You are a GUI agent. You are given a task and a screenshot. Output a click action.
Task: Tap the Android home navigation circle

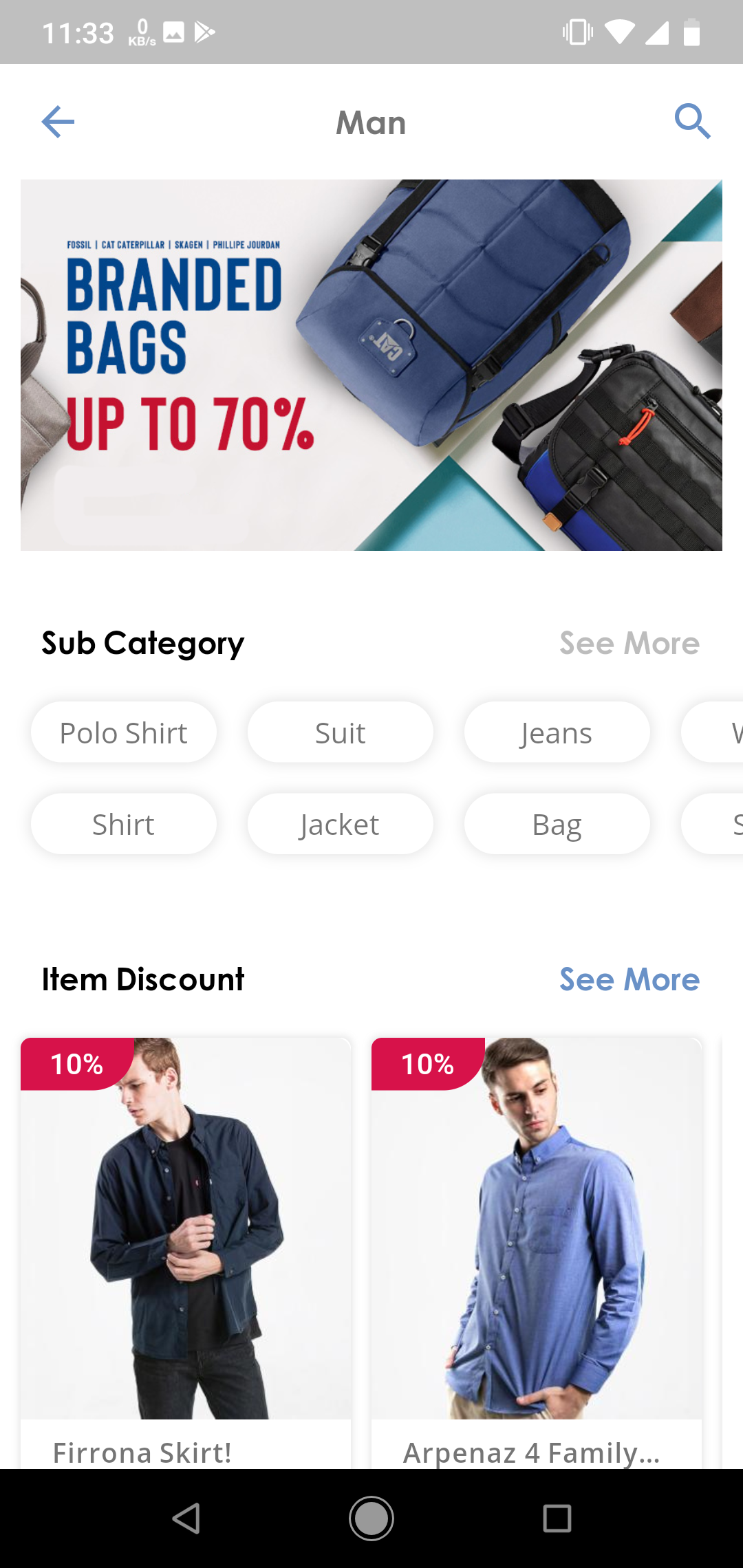(x=371, y=1521)
